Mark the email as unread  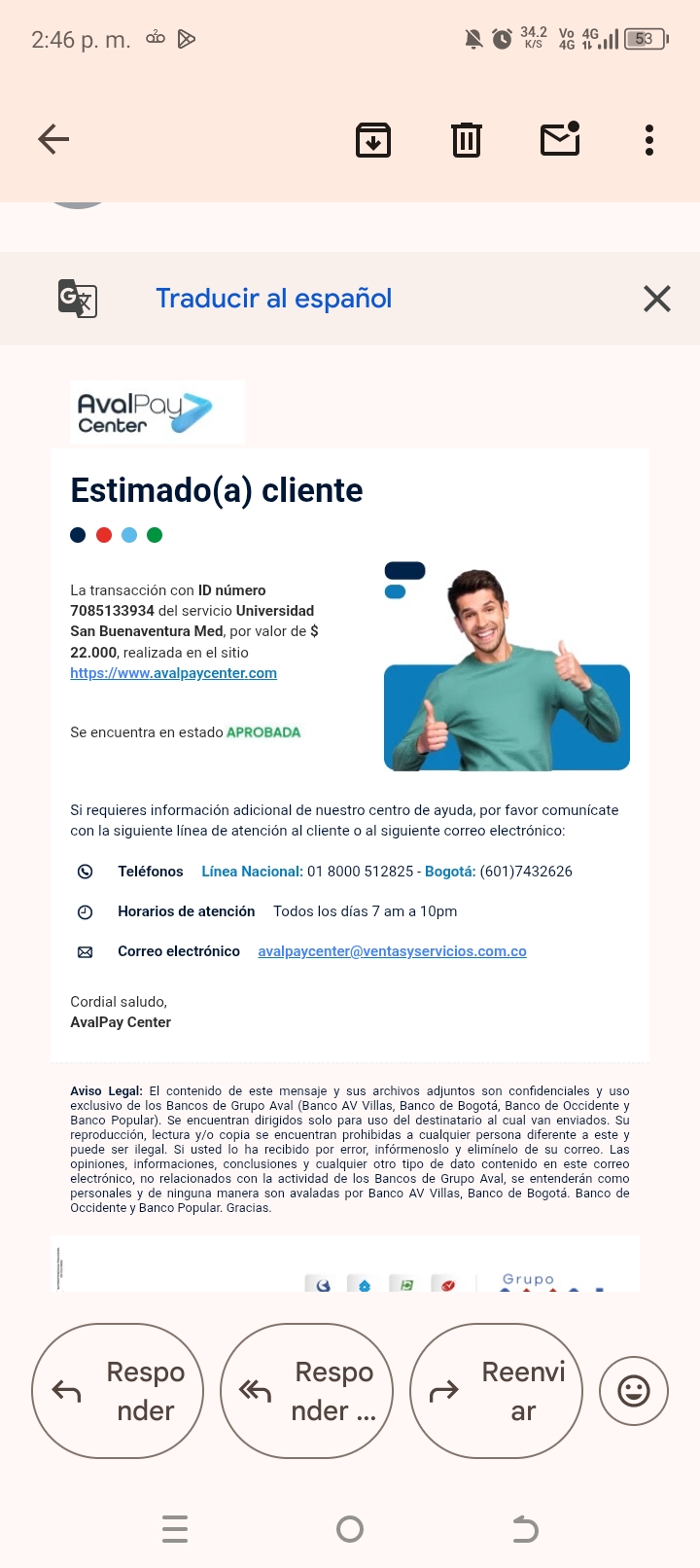pos(560,139)
